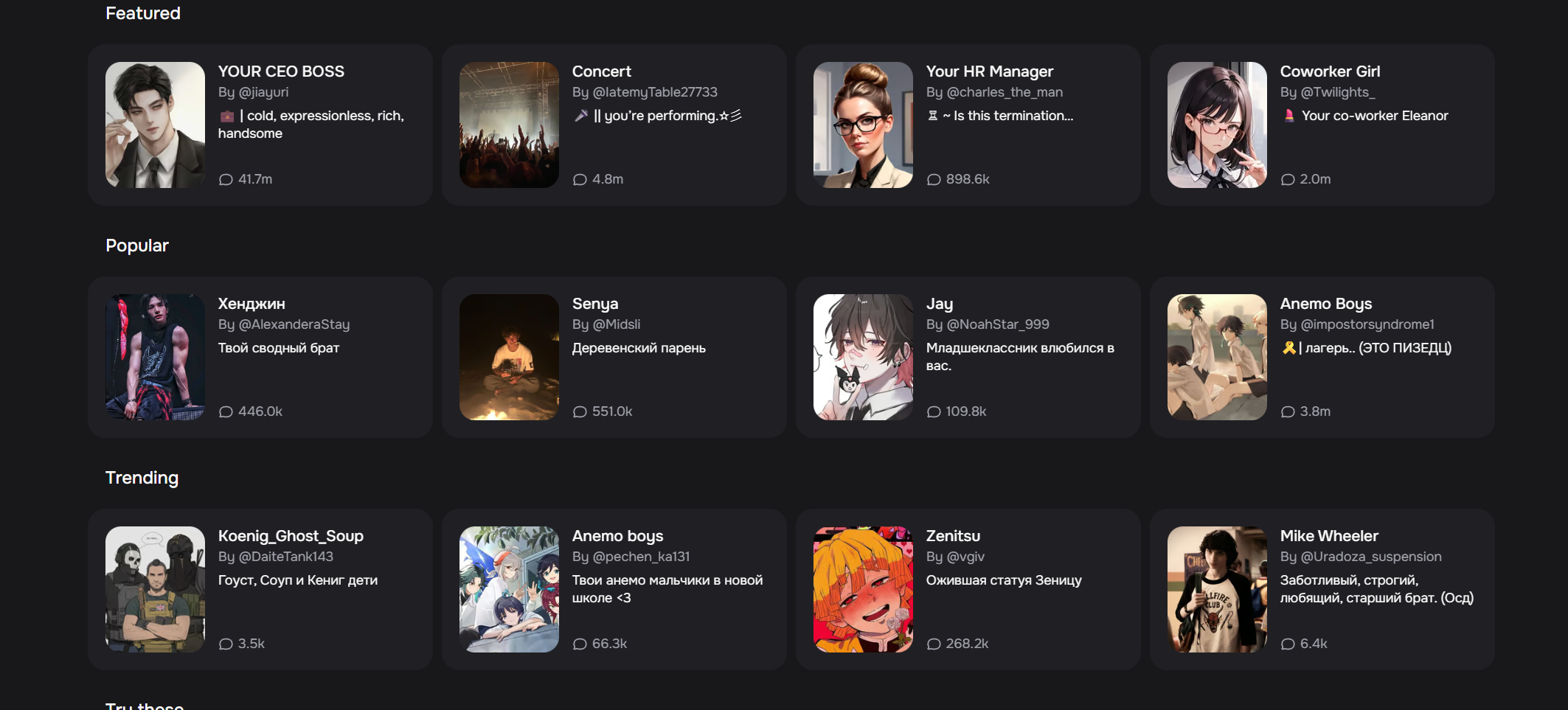
Task: Select the Your HR Manager card
Action: 968,125
